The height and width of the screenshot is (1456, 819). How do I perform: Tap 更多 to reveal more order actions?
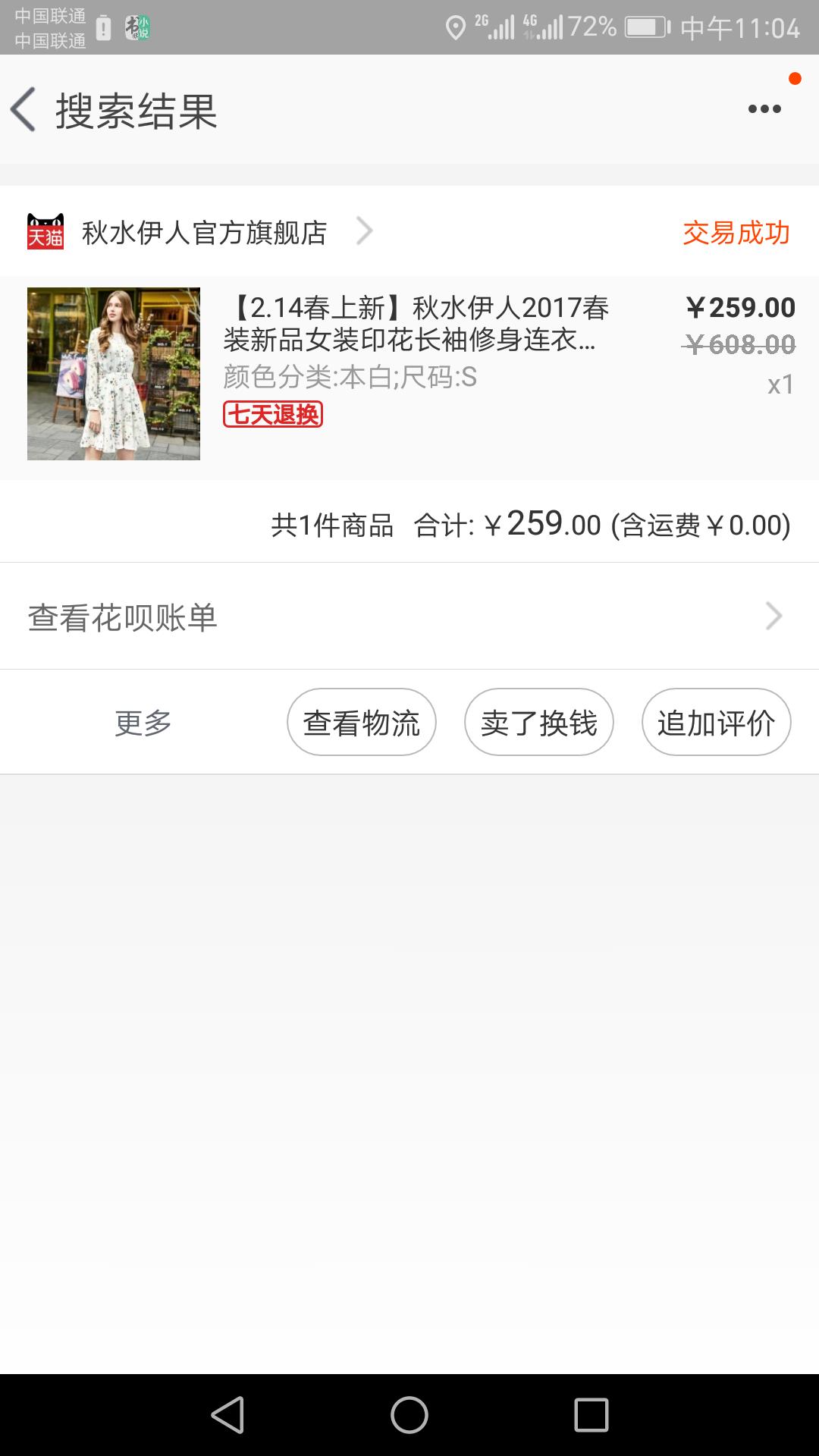(x=143, y=721)
